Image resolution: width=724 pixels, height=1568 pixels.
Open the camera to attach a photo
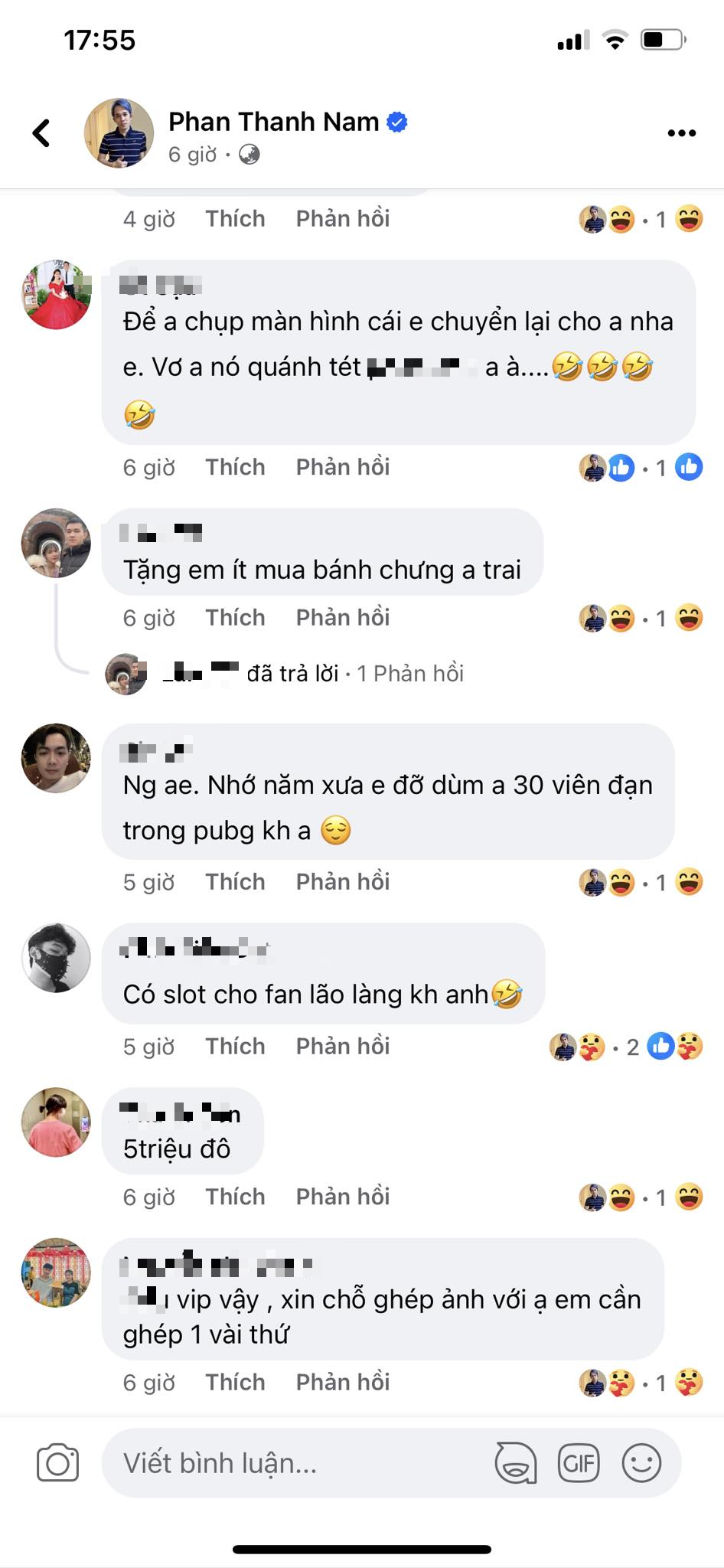pos(57,1463)
